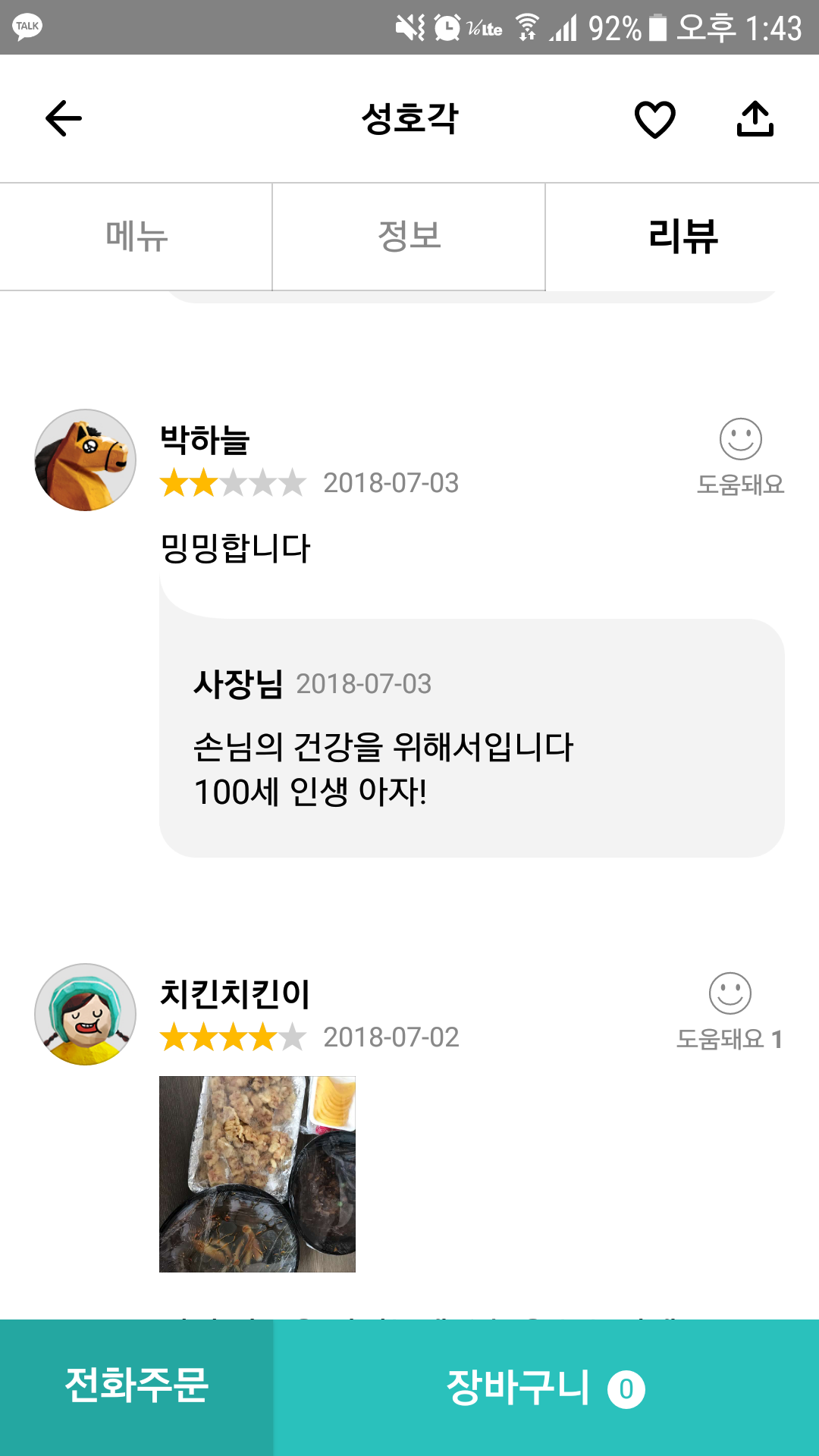The image size is (819, 1456).
Task: Tap 전화주문 to order by phone
Action: 136,1386
